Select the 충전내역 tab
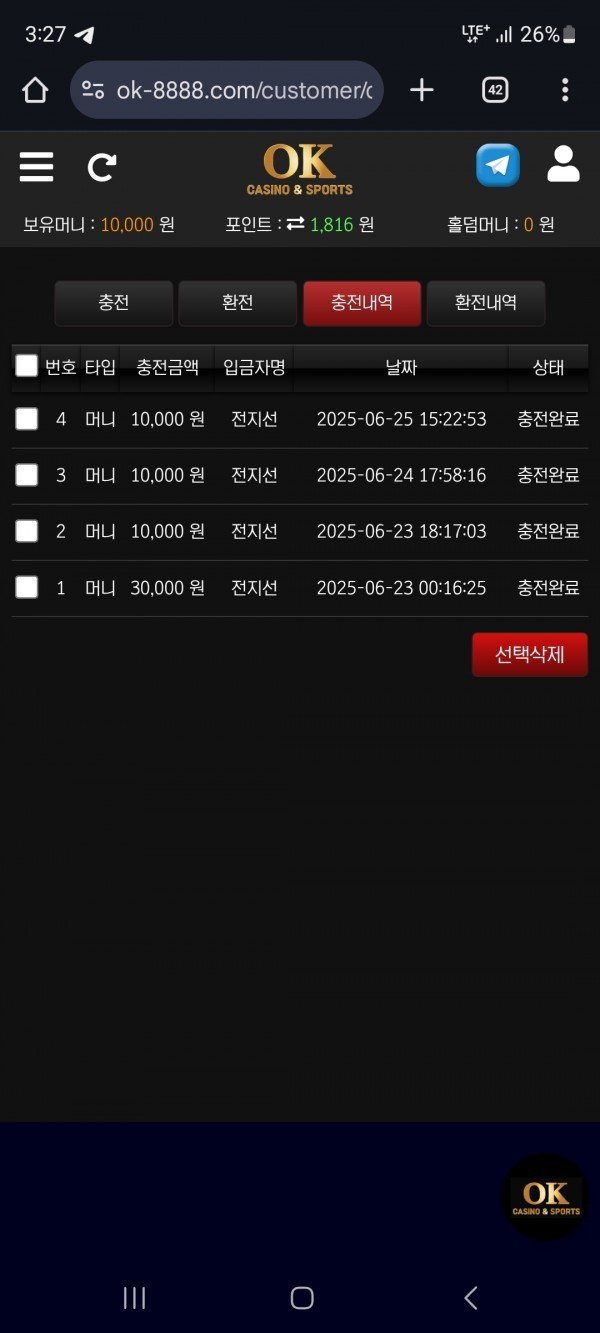Screen dimensions: 600x1333 361,303
